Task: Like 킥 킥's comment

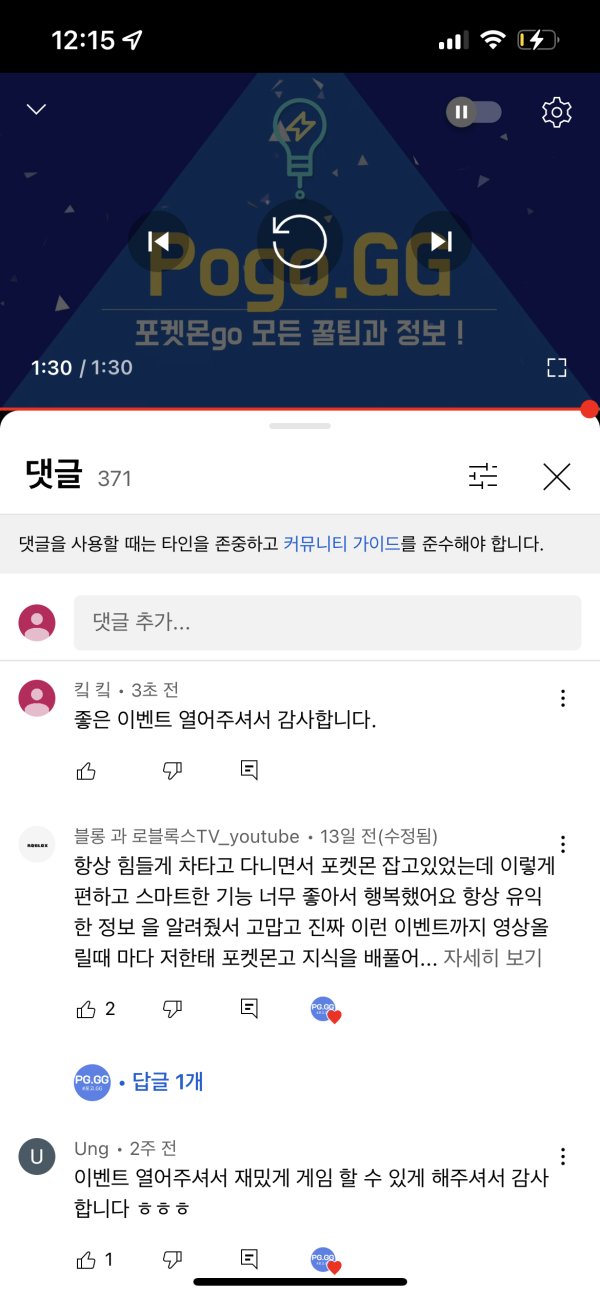Action: [x=86, y=770]
